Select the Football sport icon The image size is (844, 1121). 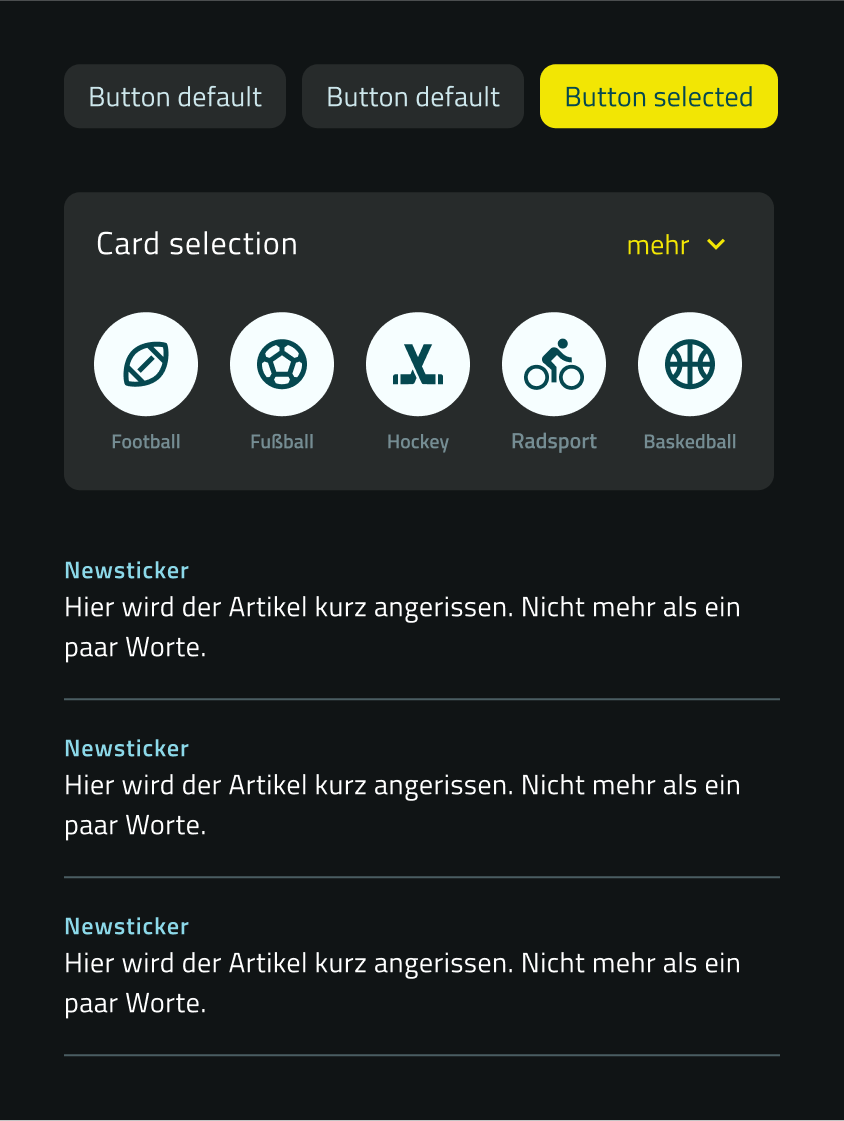point(146,364)
